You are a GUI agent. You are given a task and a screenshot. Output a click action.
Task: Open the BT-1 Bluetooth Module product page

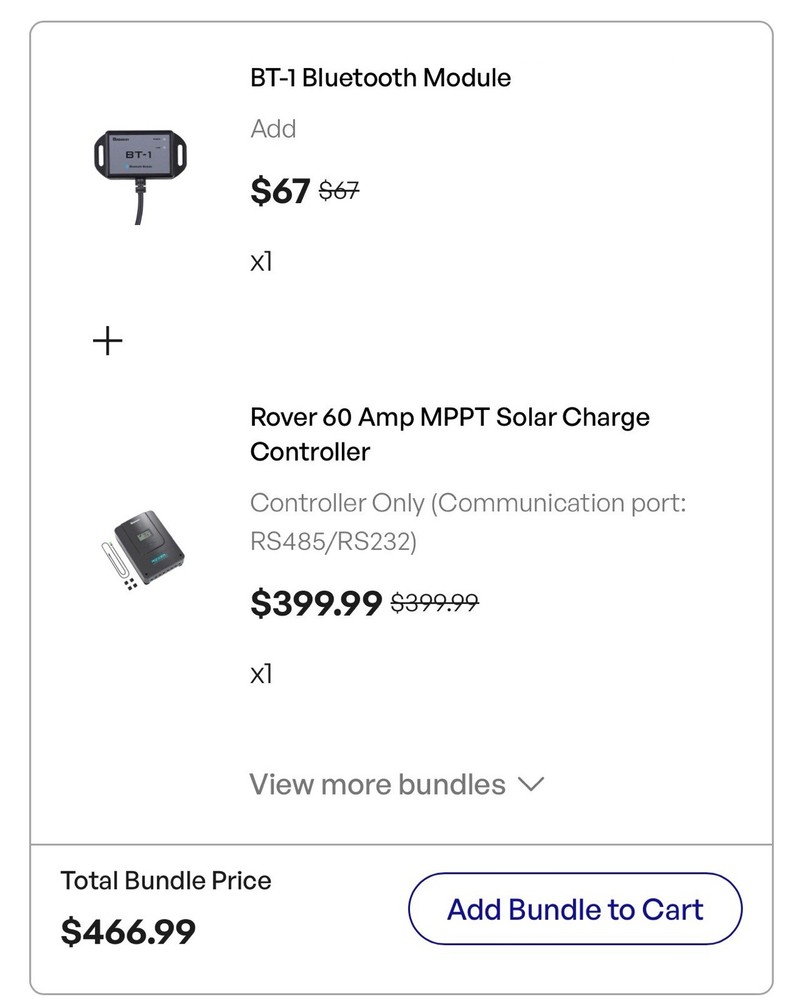(380, 77)
